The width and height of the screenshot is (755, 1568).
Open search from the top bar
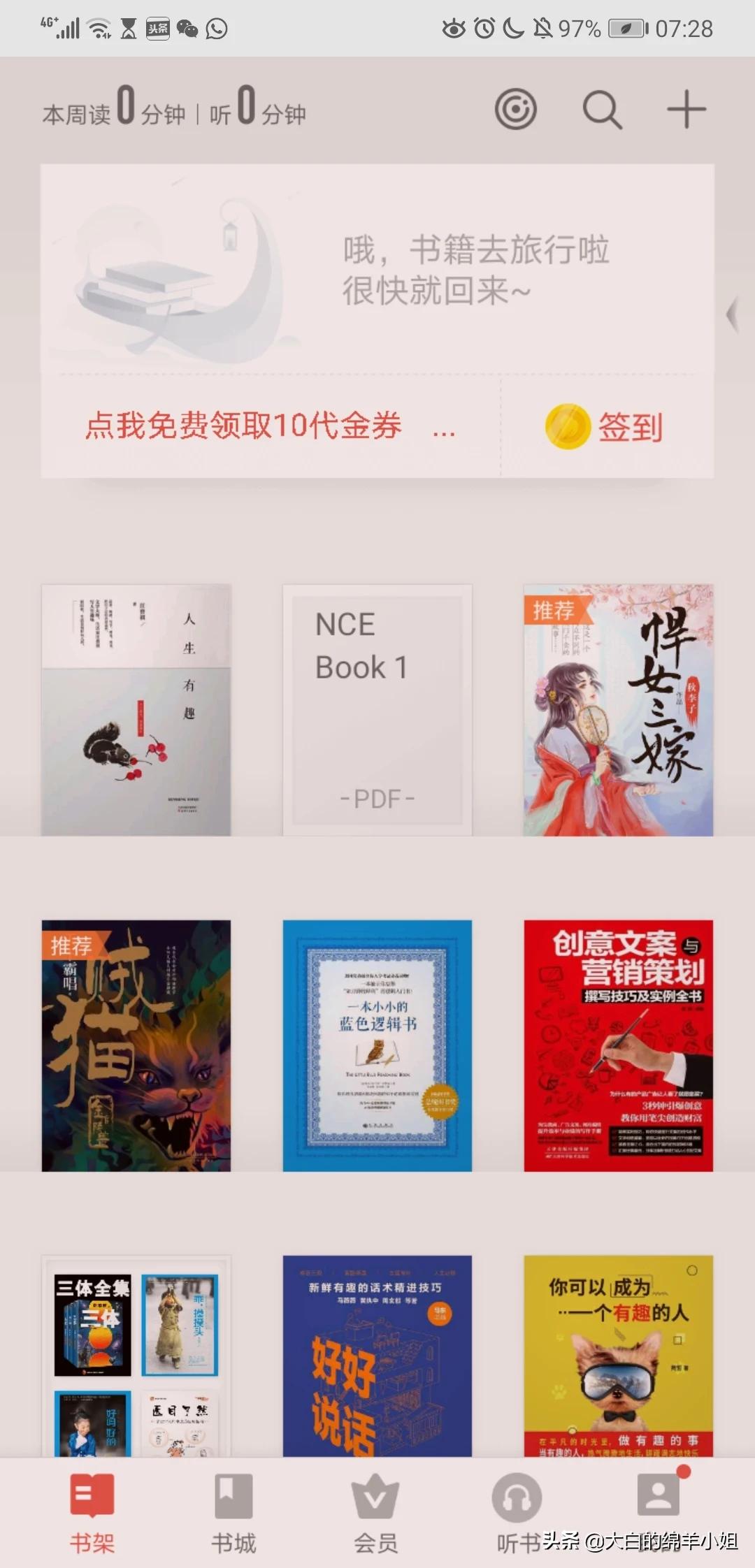600,109
